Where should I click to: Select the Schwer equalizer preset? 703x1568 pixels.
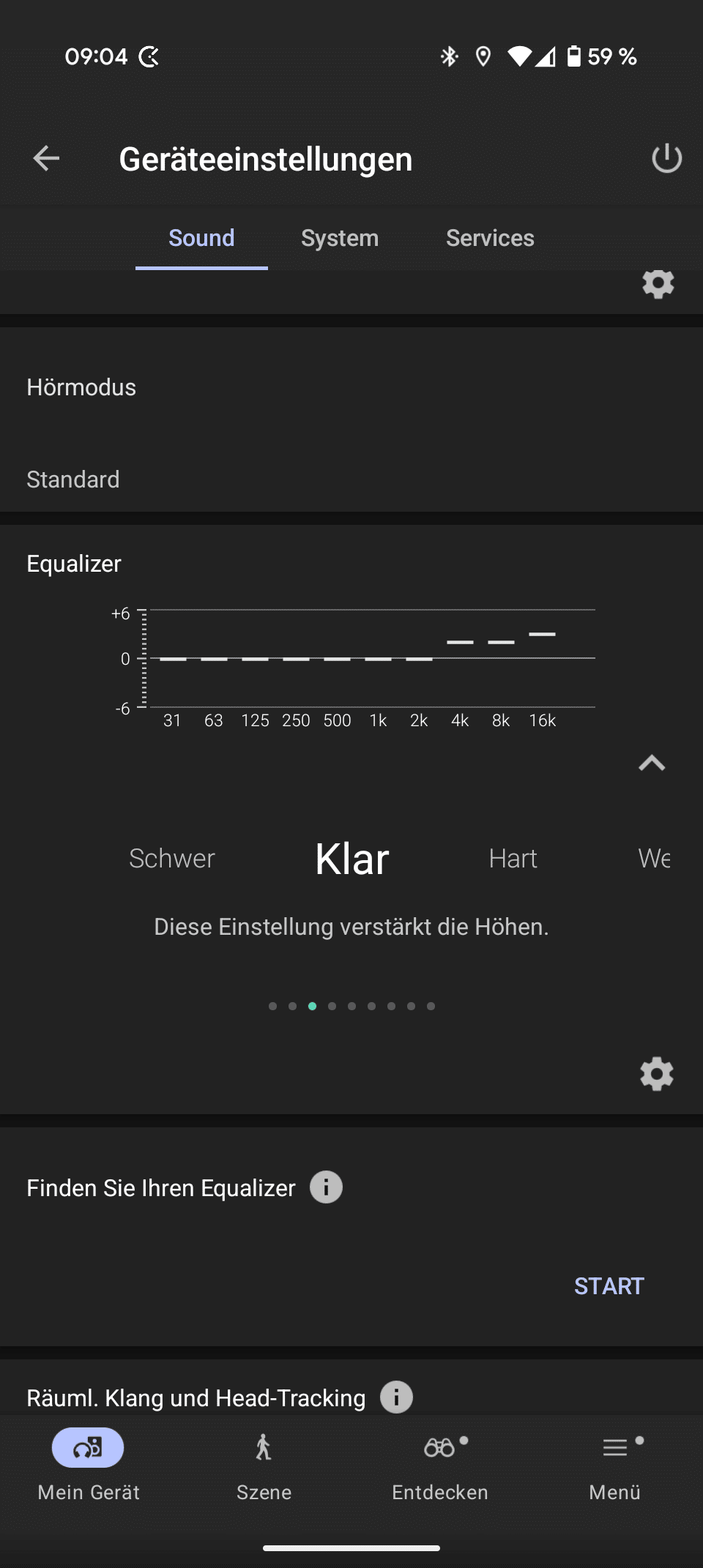tap(172, 859)
